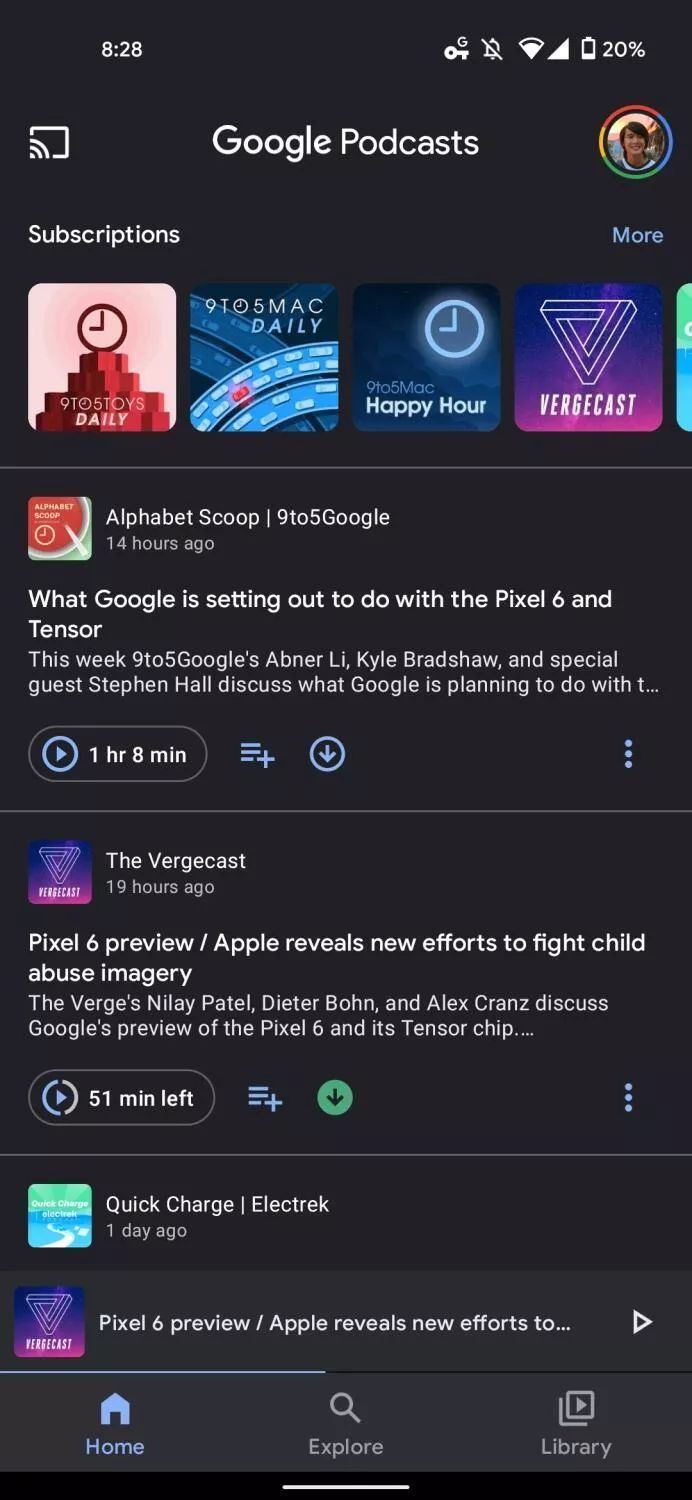The height and width of the screenshot is (1500, 692).
Task: Tap More next to Subscriptions
Action: click(x=637, y=235)
